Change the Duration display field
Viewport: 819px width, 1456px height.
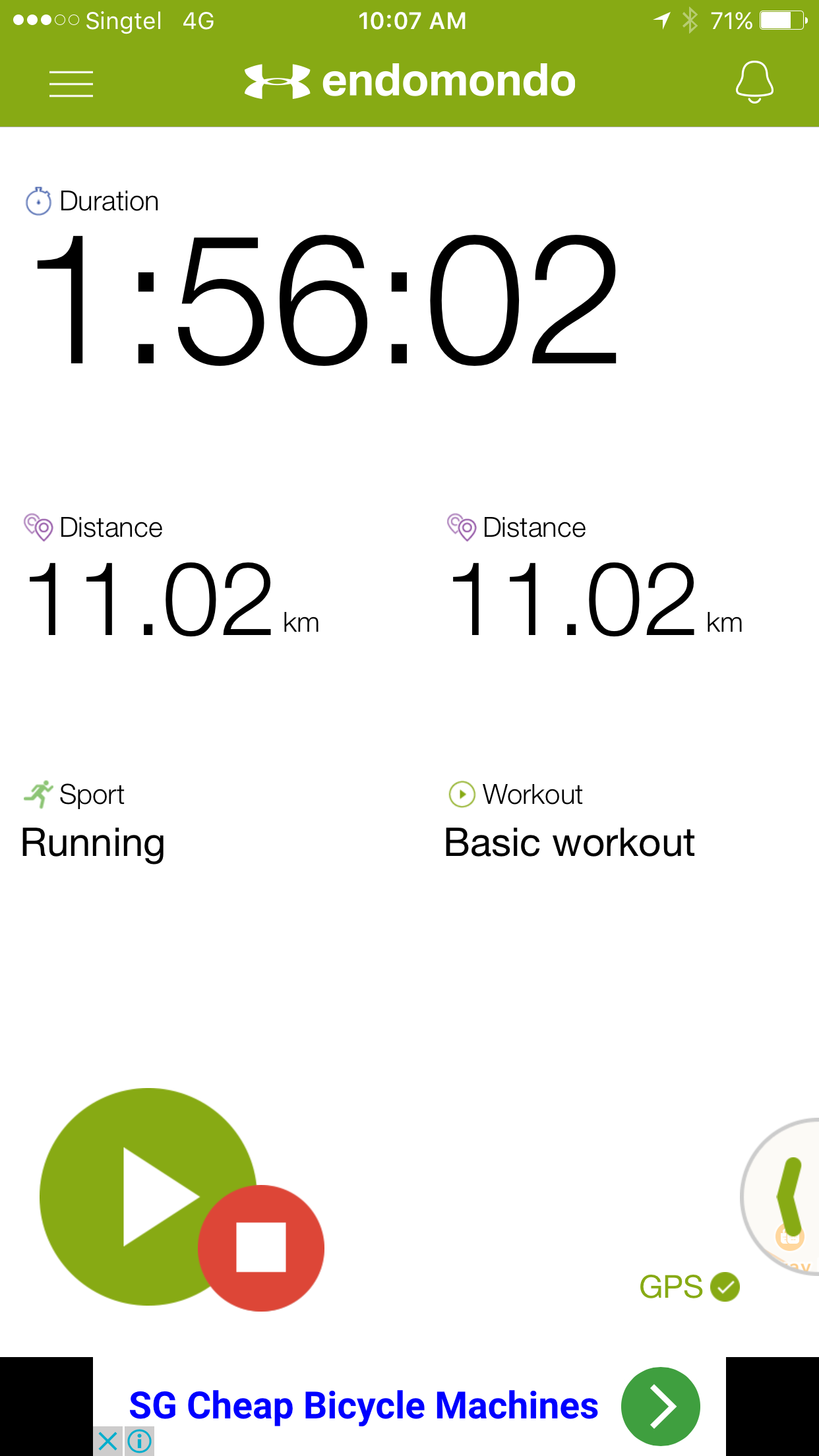[323, 278]
